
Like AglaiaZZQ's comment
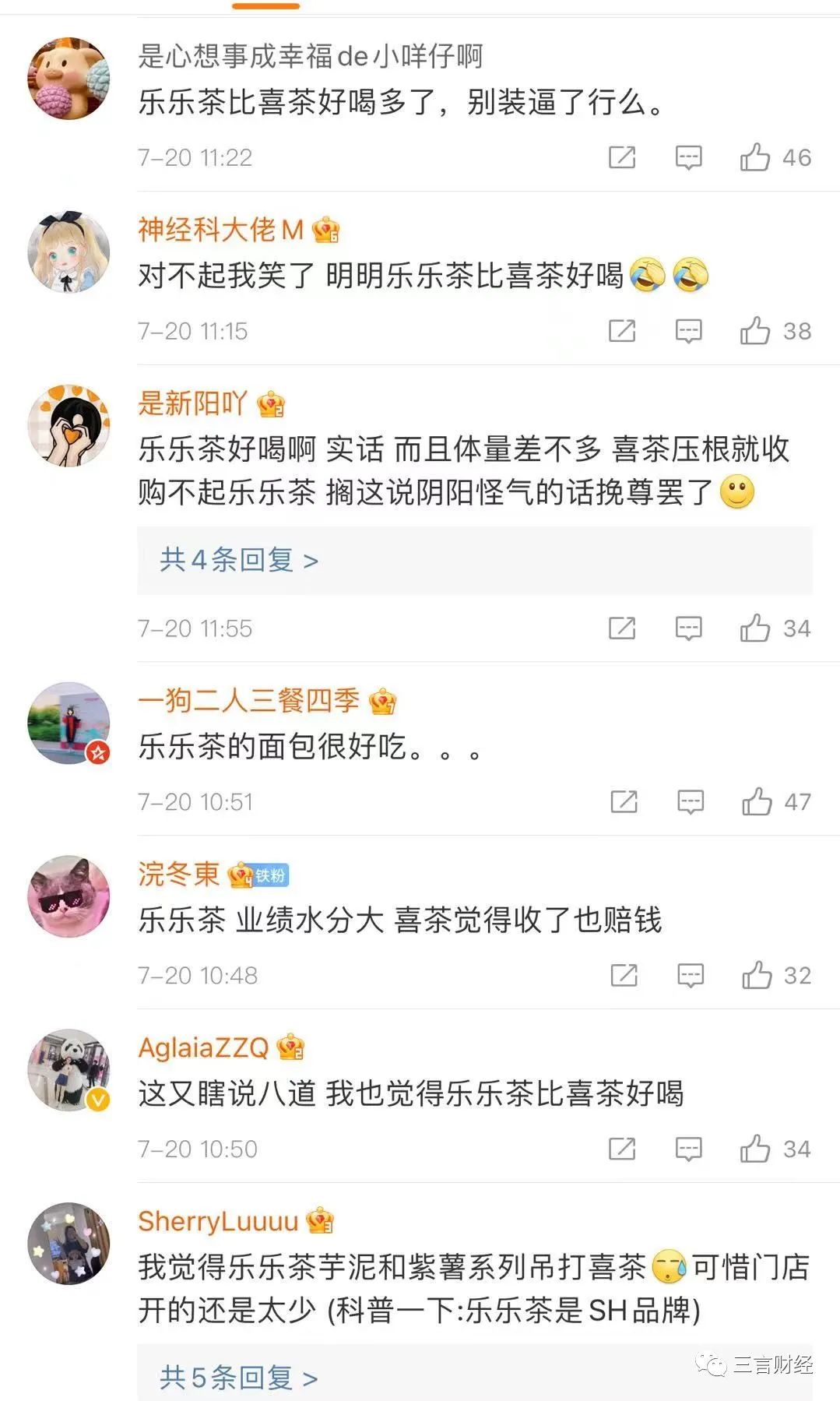[775, 1149]
